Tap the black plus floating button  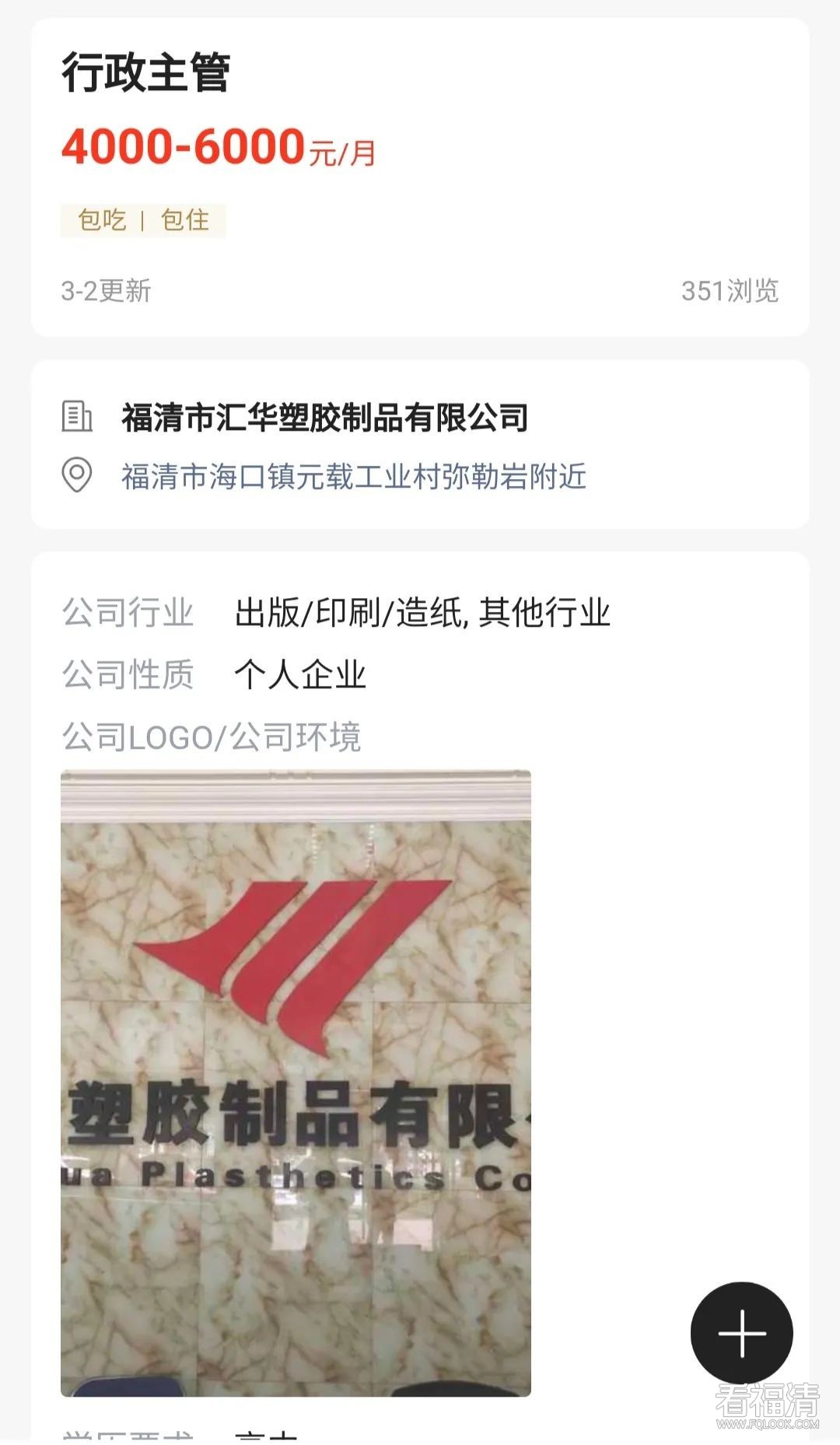pos(741,1332)
